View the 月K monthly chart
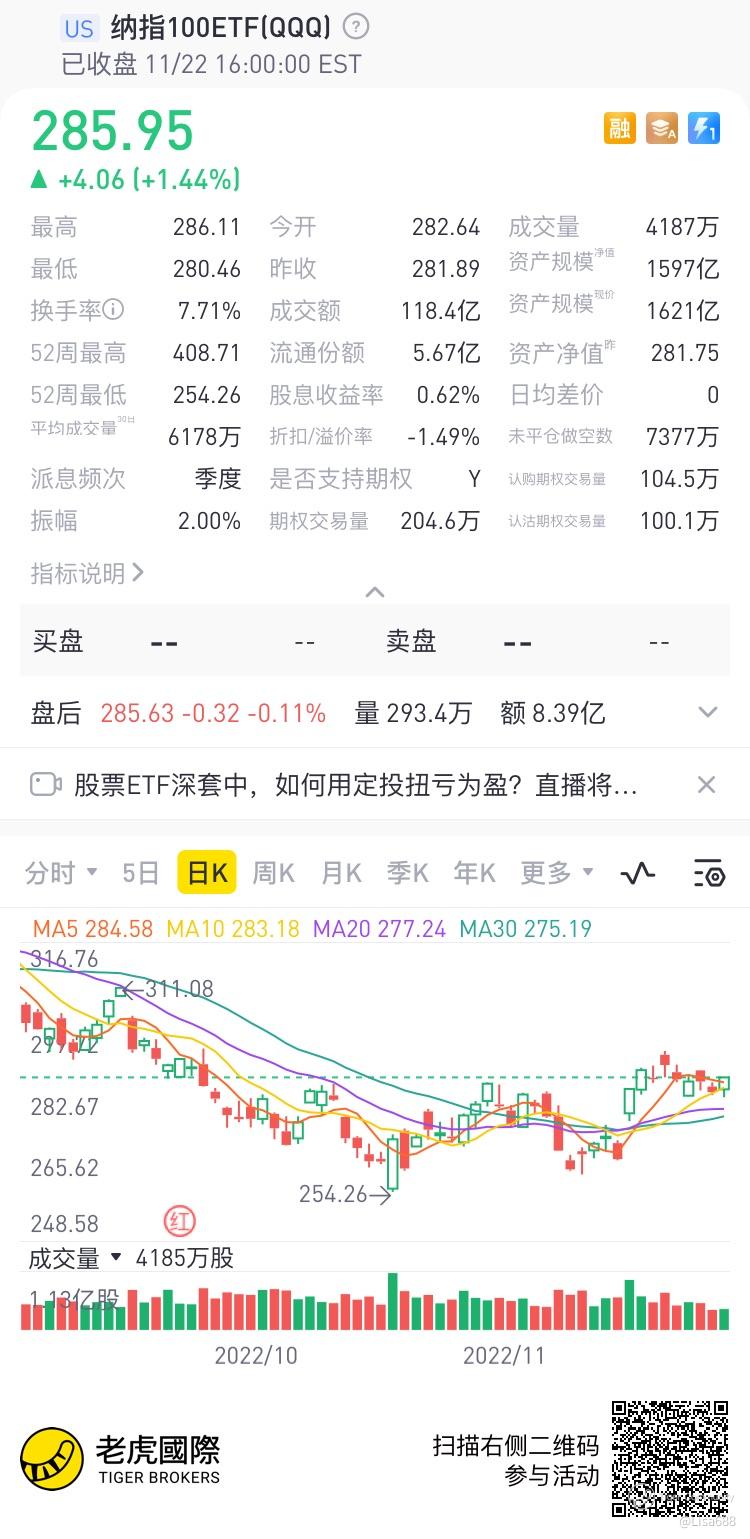Viewport: 750px width, 1539px height. [341, 873]
